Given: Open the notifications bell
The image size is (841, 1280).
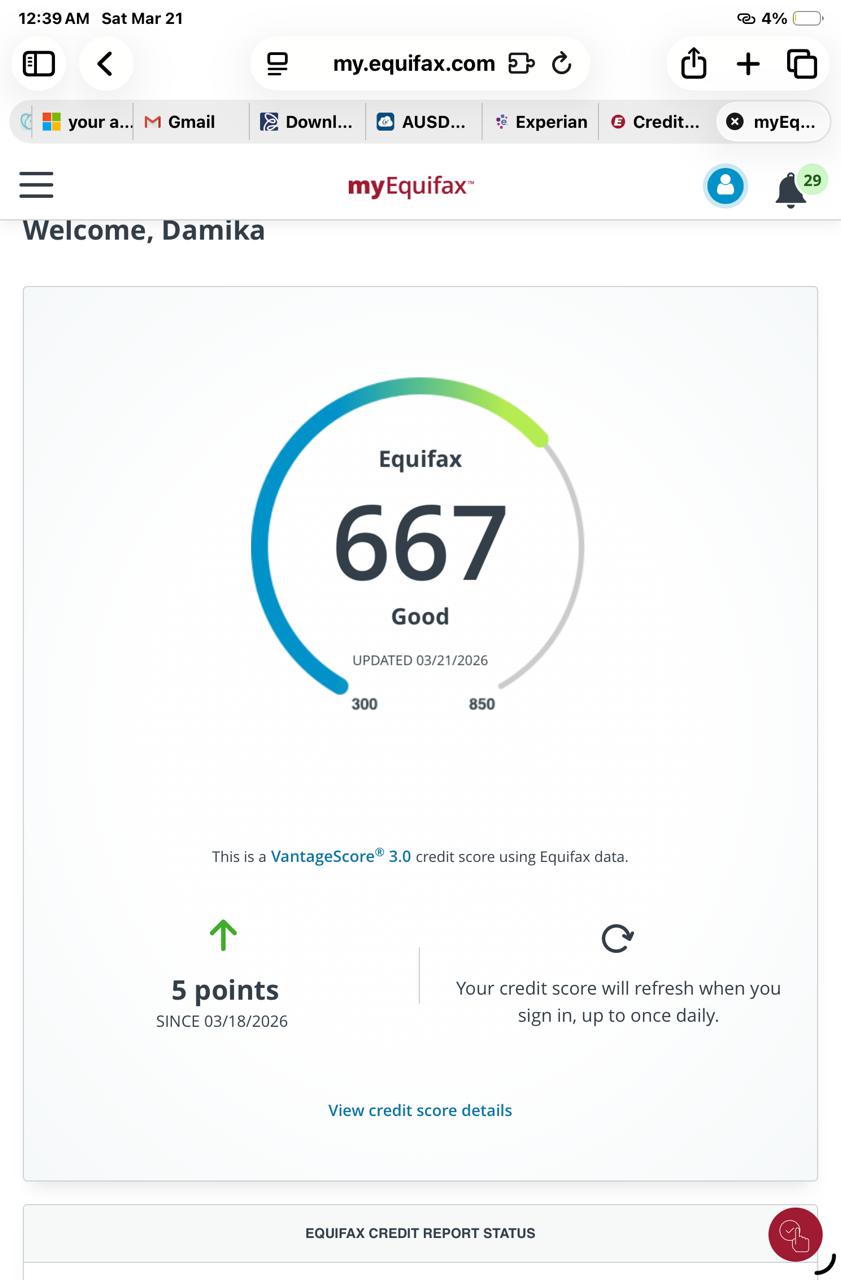Looking at the screenshot, I should coord(791,189).
